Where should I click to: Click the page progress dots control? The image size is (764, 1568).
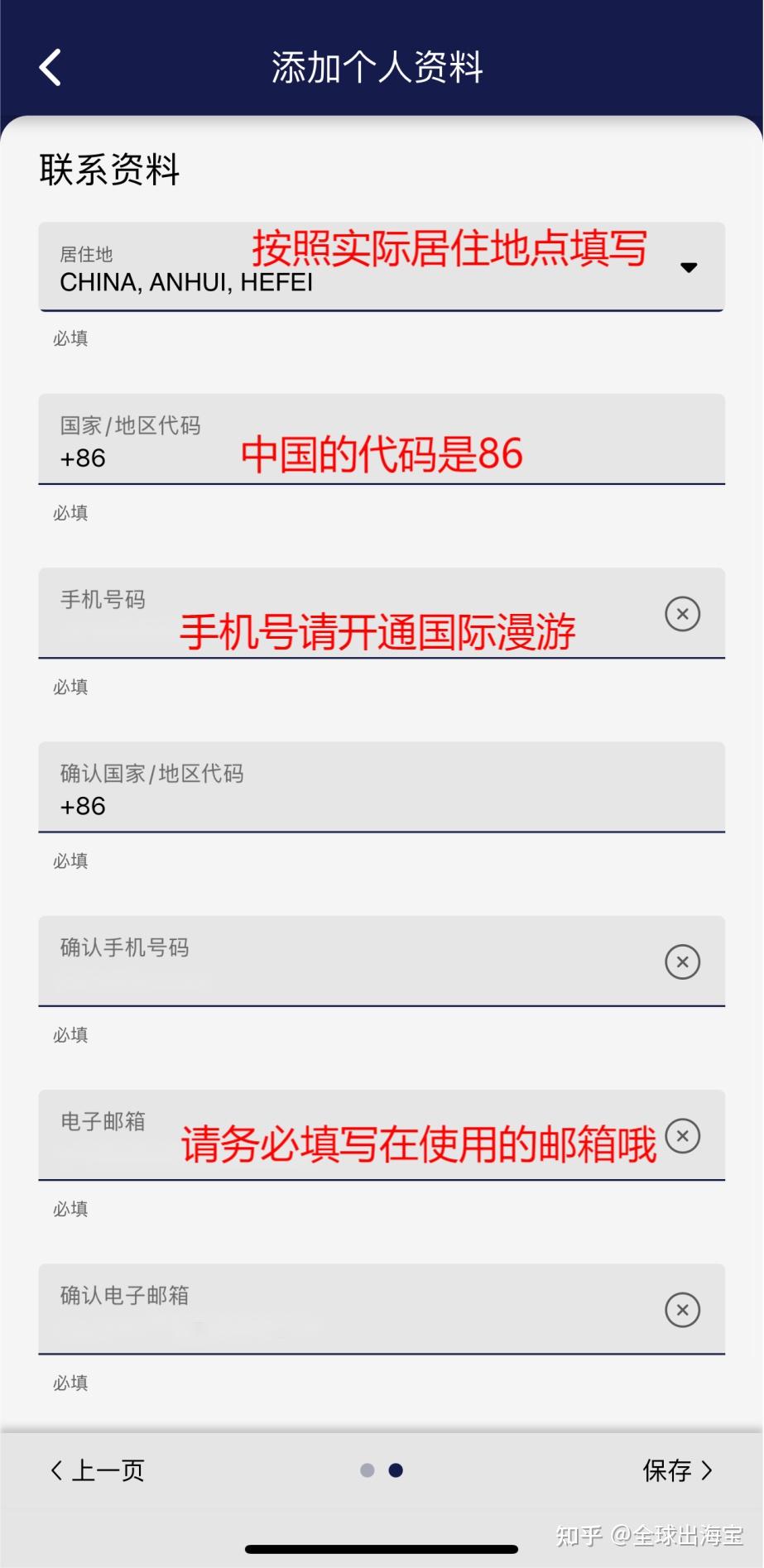(381, 1470)
